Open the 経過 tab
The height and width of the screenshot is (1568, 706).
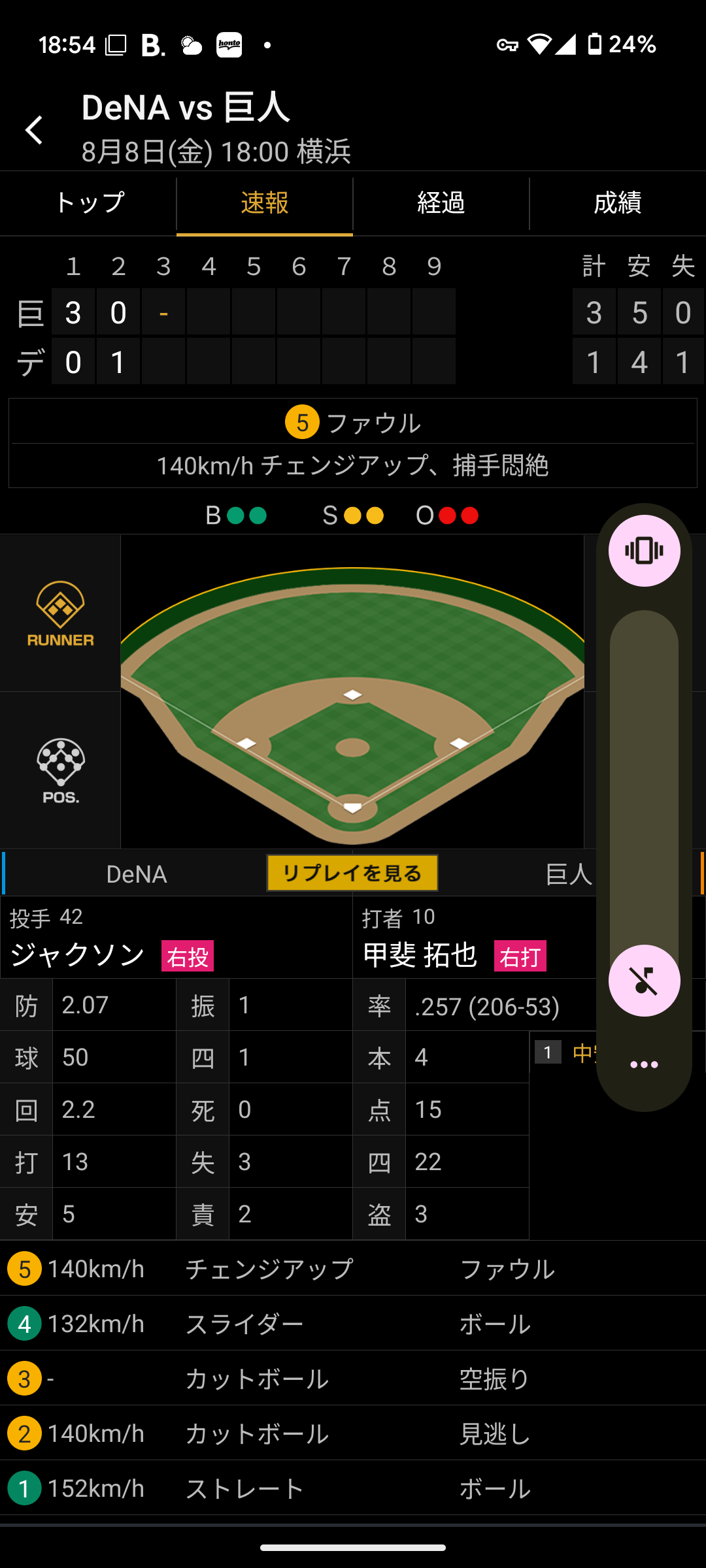[441, 203]
